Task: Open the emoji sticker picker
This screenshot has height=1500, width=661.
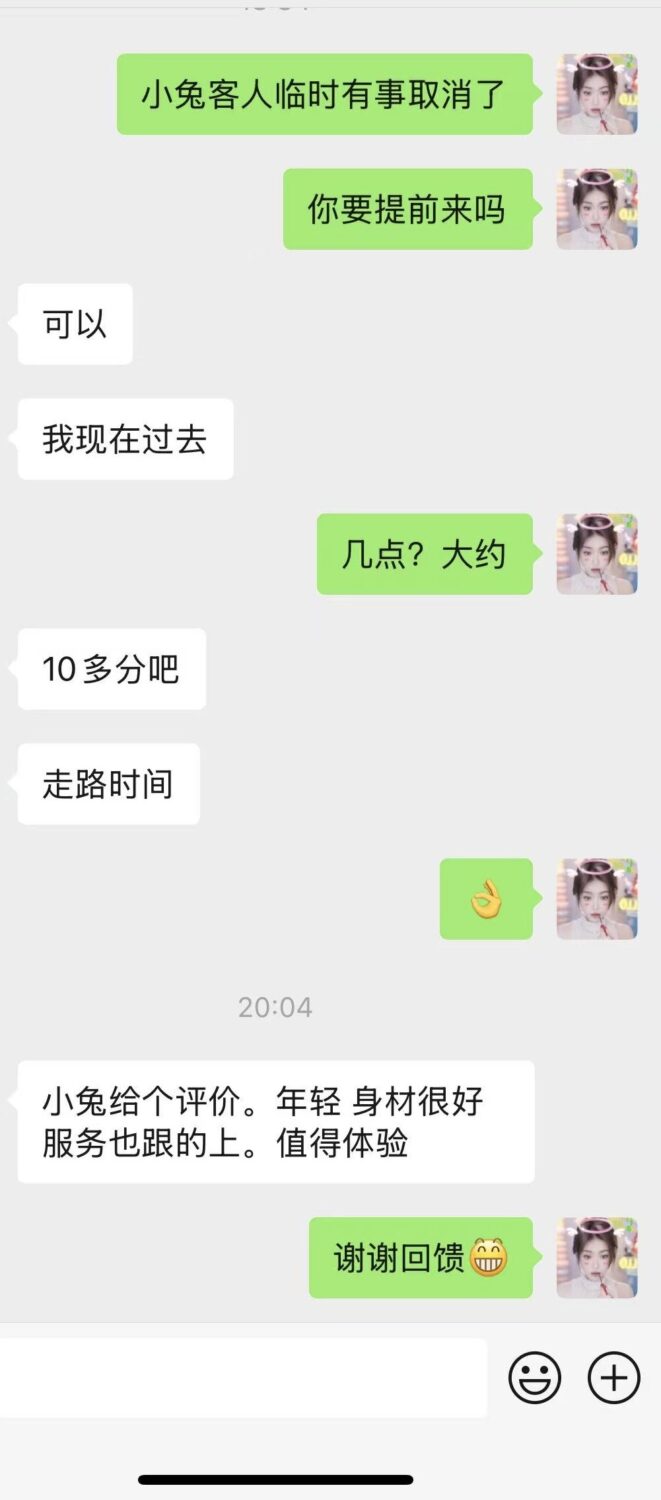Action: pyautogui.click(x=535, y=1378)
